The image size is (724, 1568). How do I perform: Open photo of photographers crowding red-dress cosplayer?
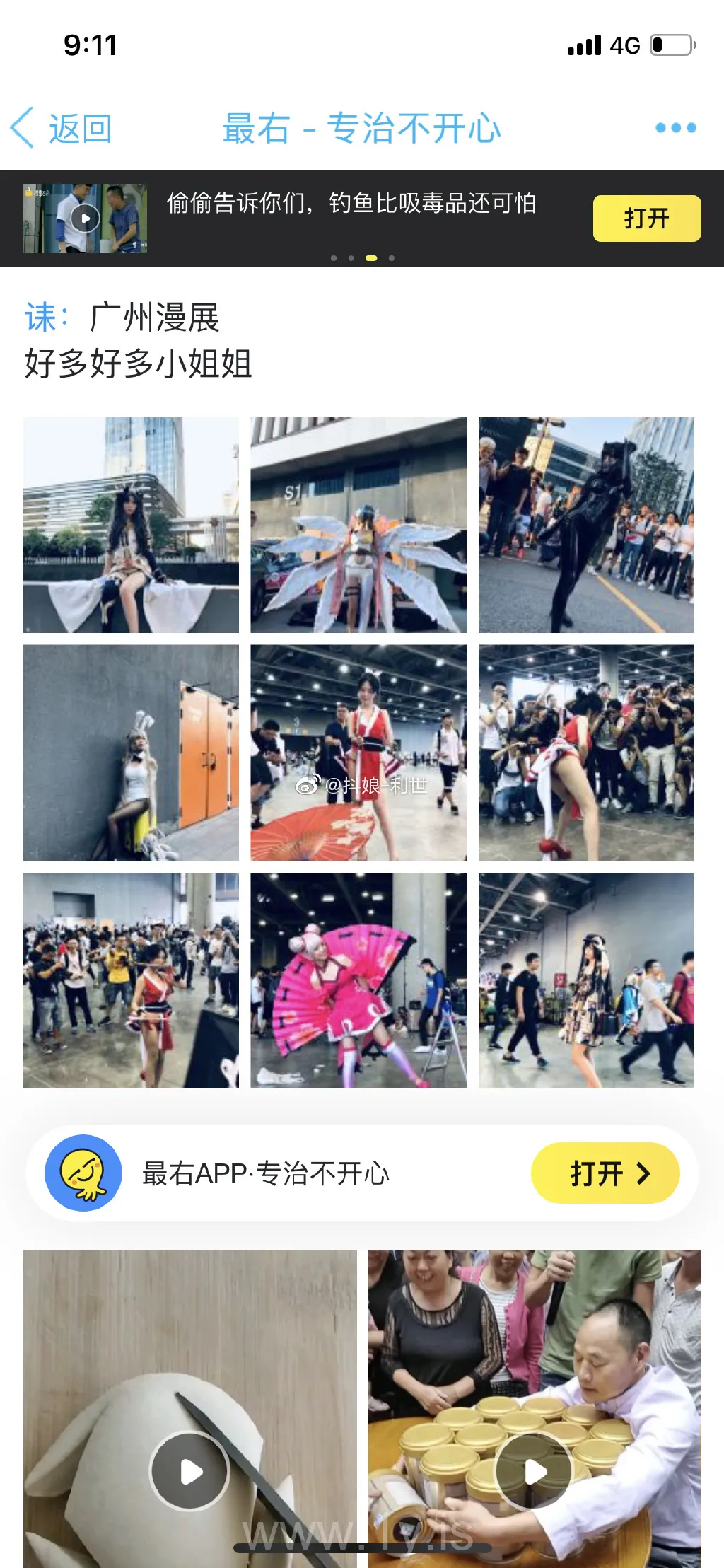pyautogui.click(x=586, y=753)
